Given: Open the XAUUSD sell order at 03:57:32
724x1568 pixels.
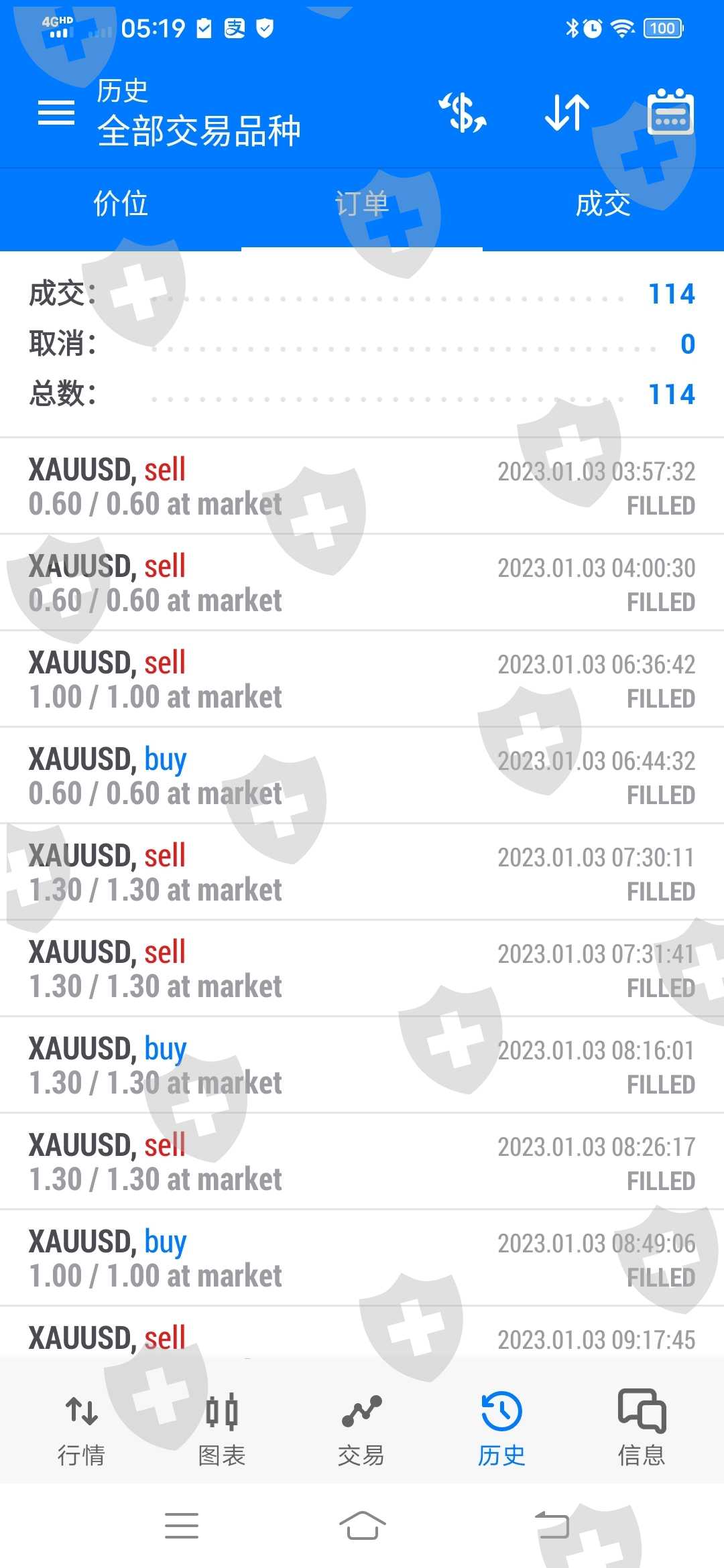Looking at the screenshot, I should tap(362, 486).
